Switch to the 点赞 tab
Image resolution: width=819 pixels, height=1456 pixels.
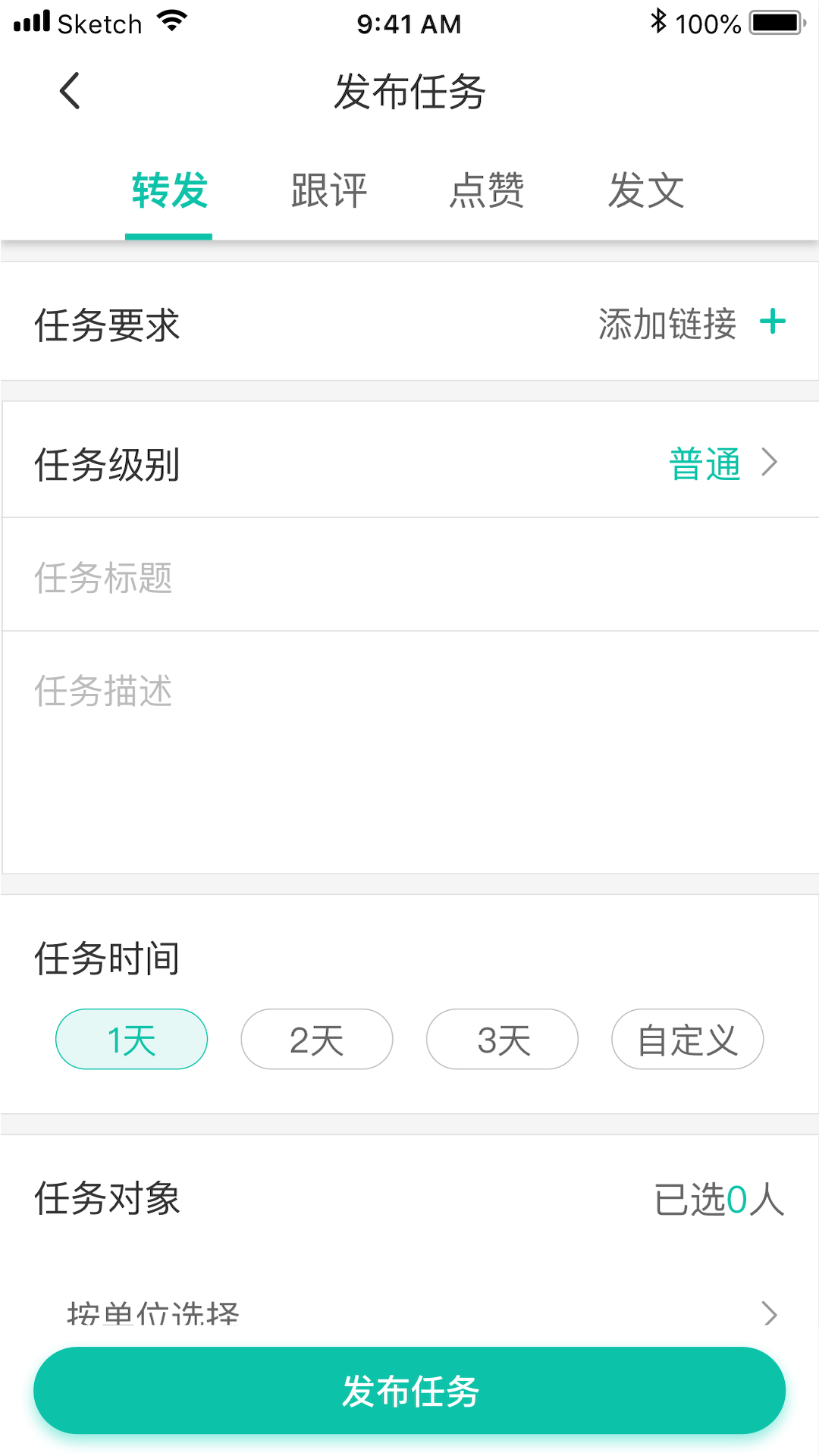coord(488,191)
